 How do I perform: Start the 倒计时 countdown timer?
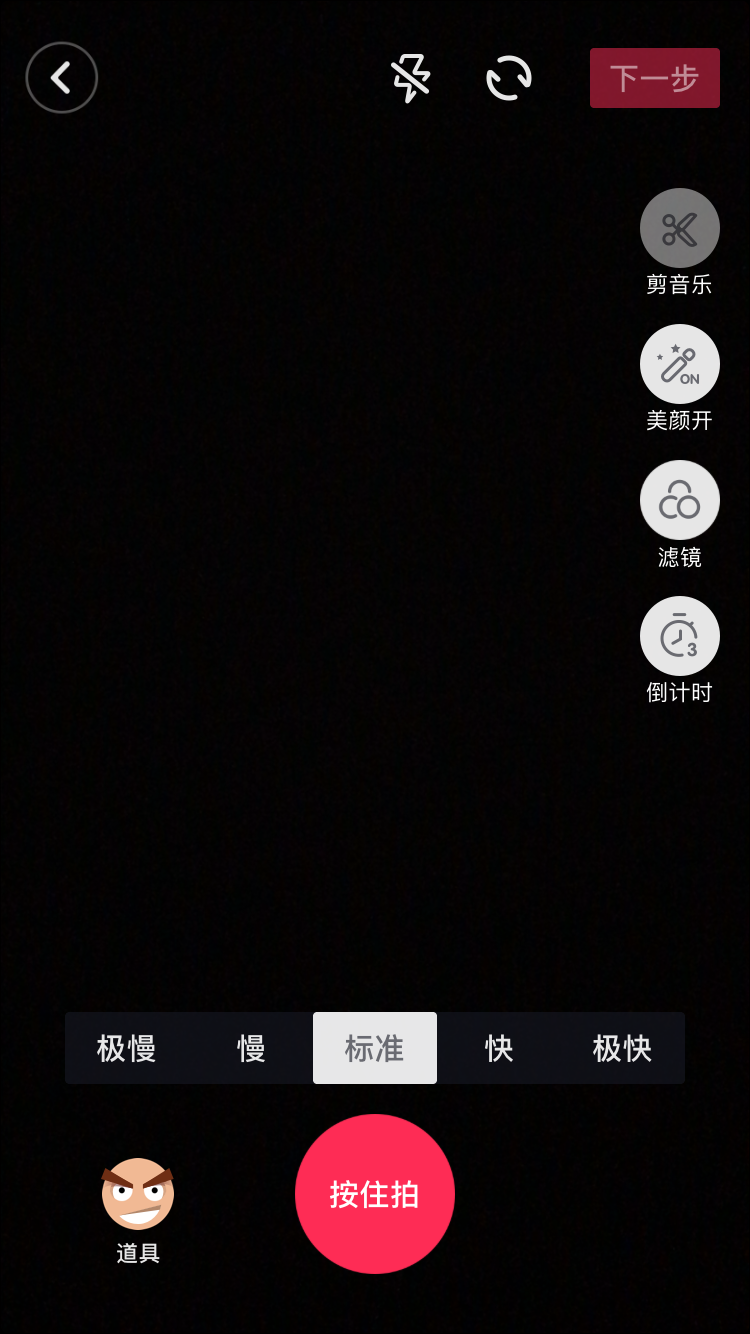click(x=679, y=637)
